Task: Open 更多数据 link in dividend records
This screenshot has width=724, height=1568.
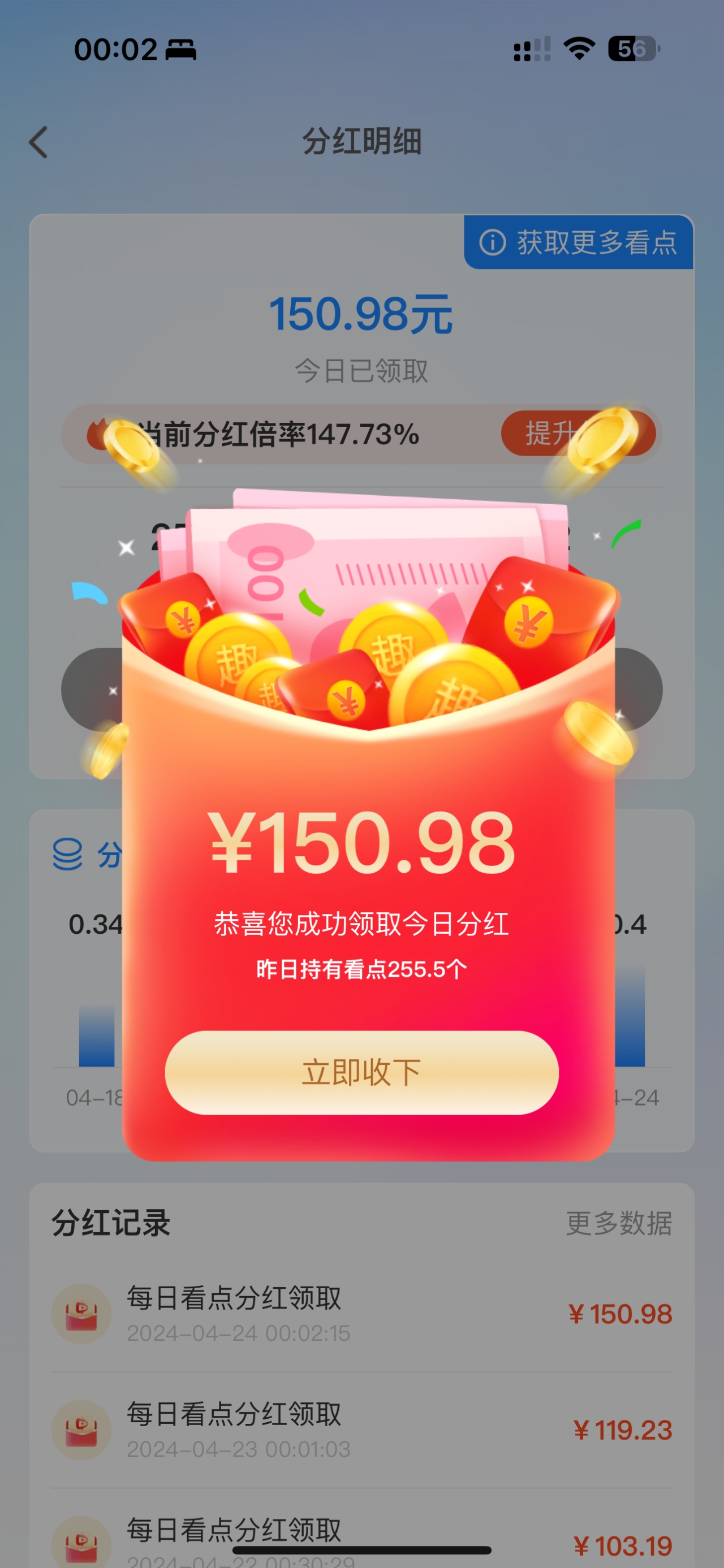Action: (x=619, y=1223)
